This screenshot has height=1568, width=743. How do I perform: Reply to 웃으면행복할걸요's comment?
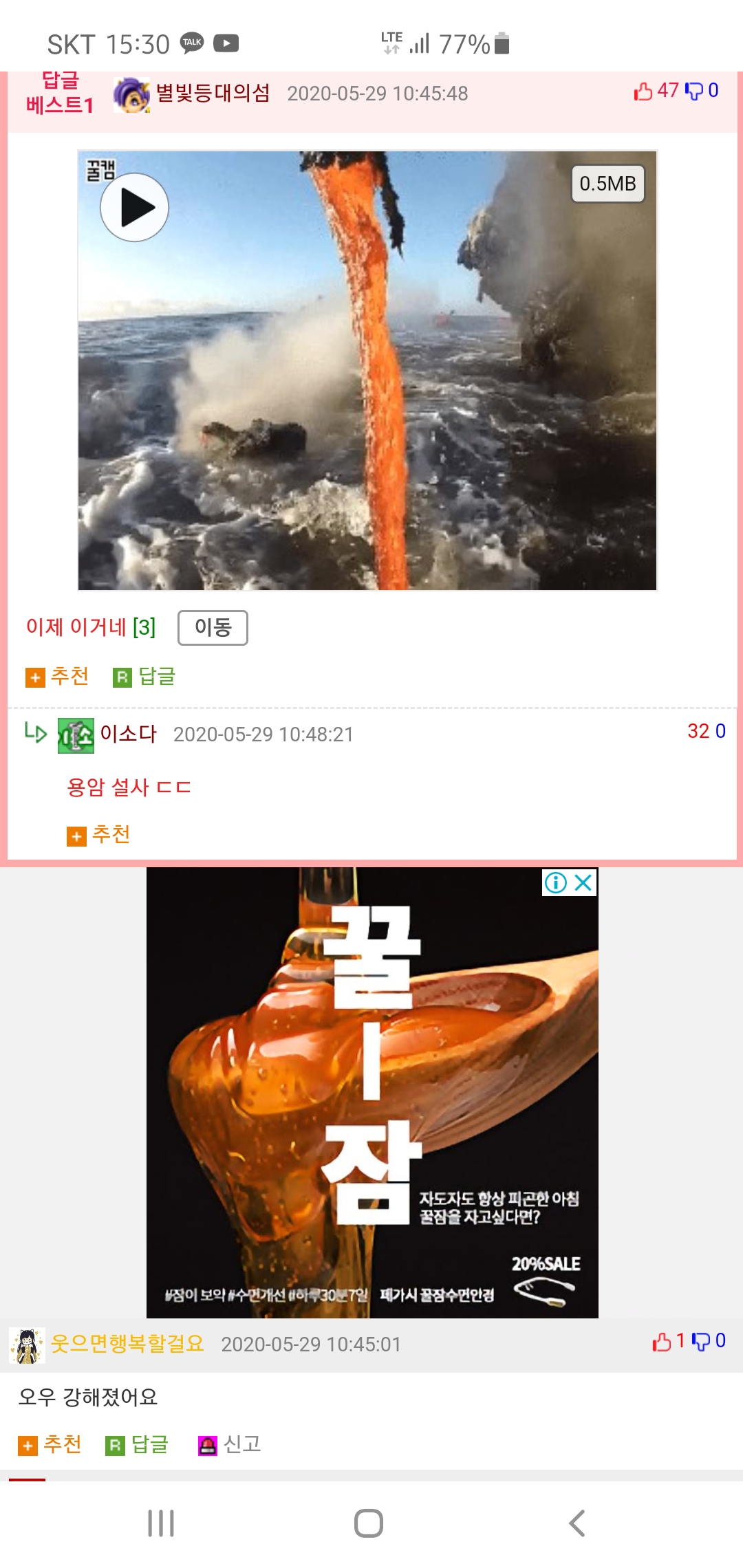[137, 1444]
